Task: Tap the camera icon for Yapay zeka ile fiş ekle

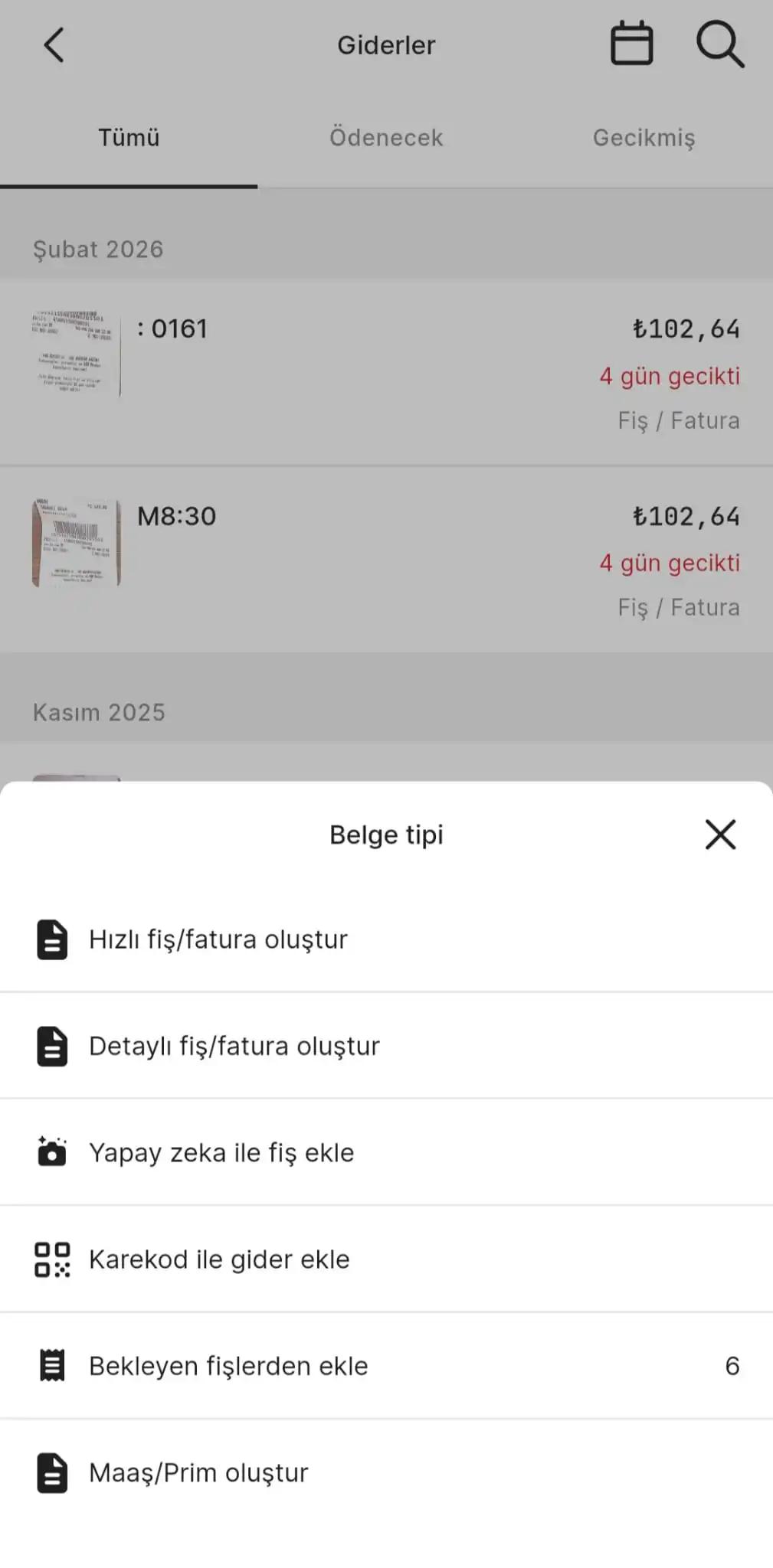Action: [x=51, y=1152]
